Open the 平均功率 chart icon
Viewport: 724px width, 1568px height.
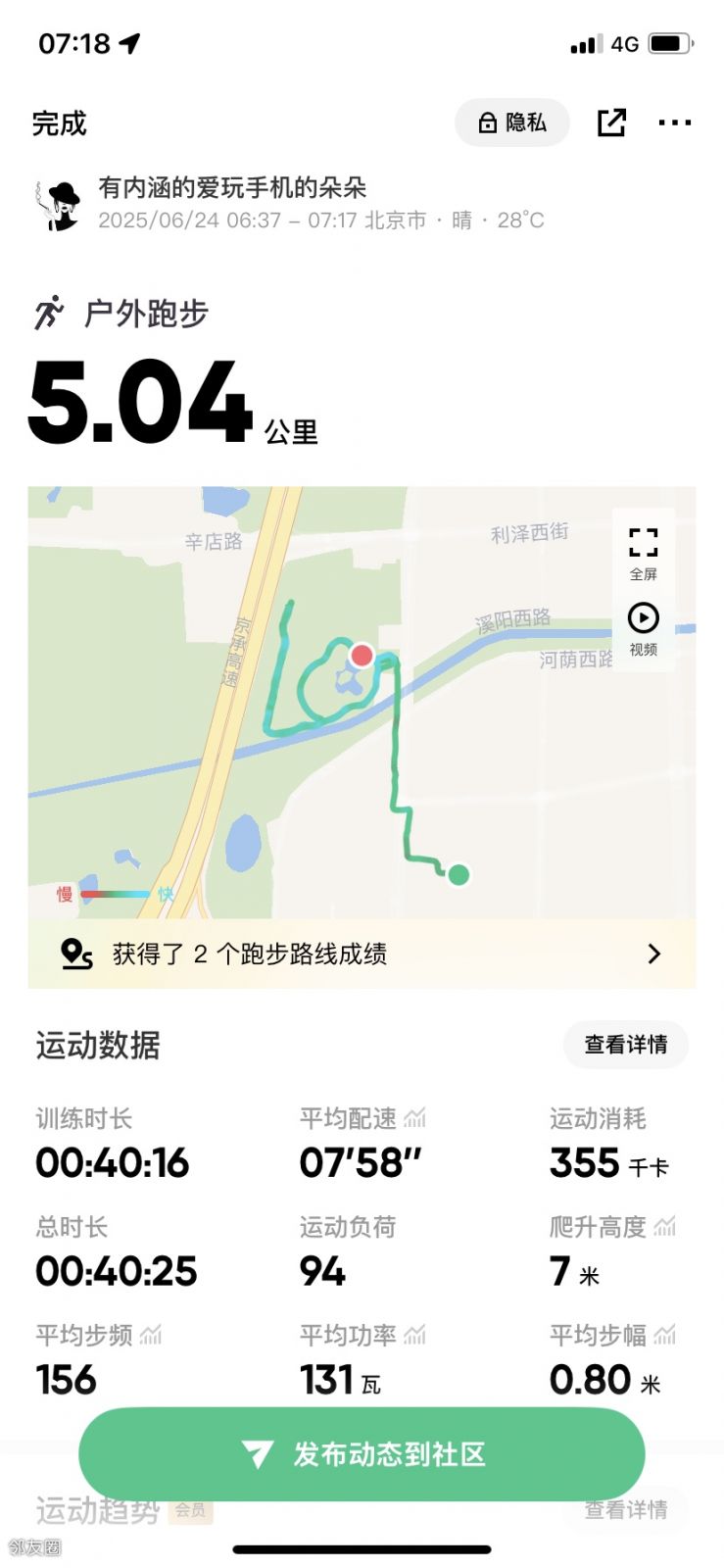(415, 1335)
